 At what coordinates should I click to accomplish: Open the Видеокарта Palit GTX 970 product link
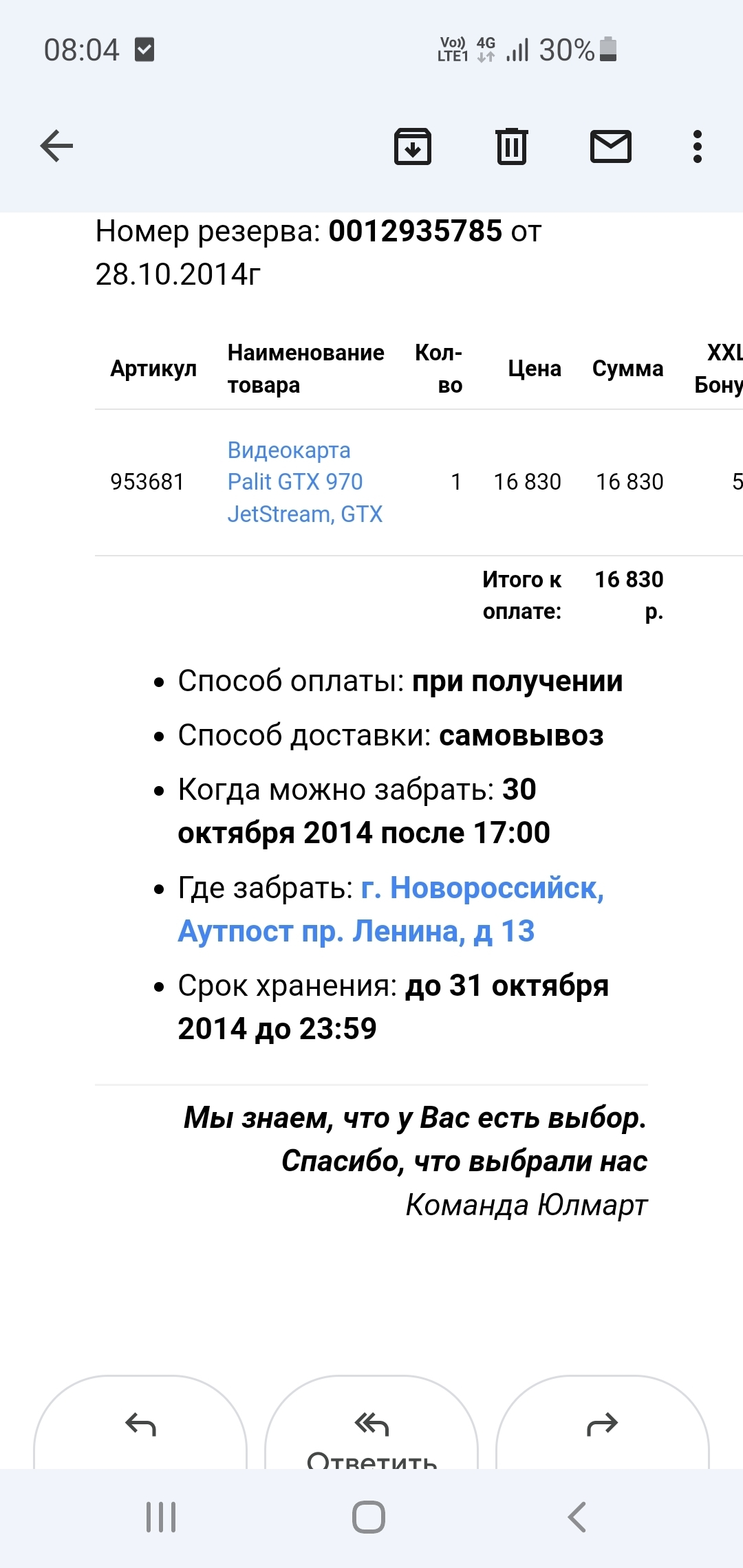click(296, 481)
